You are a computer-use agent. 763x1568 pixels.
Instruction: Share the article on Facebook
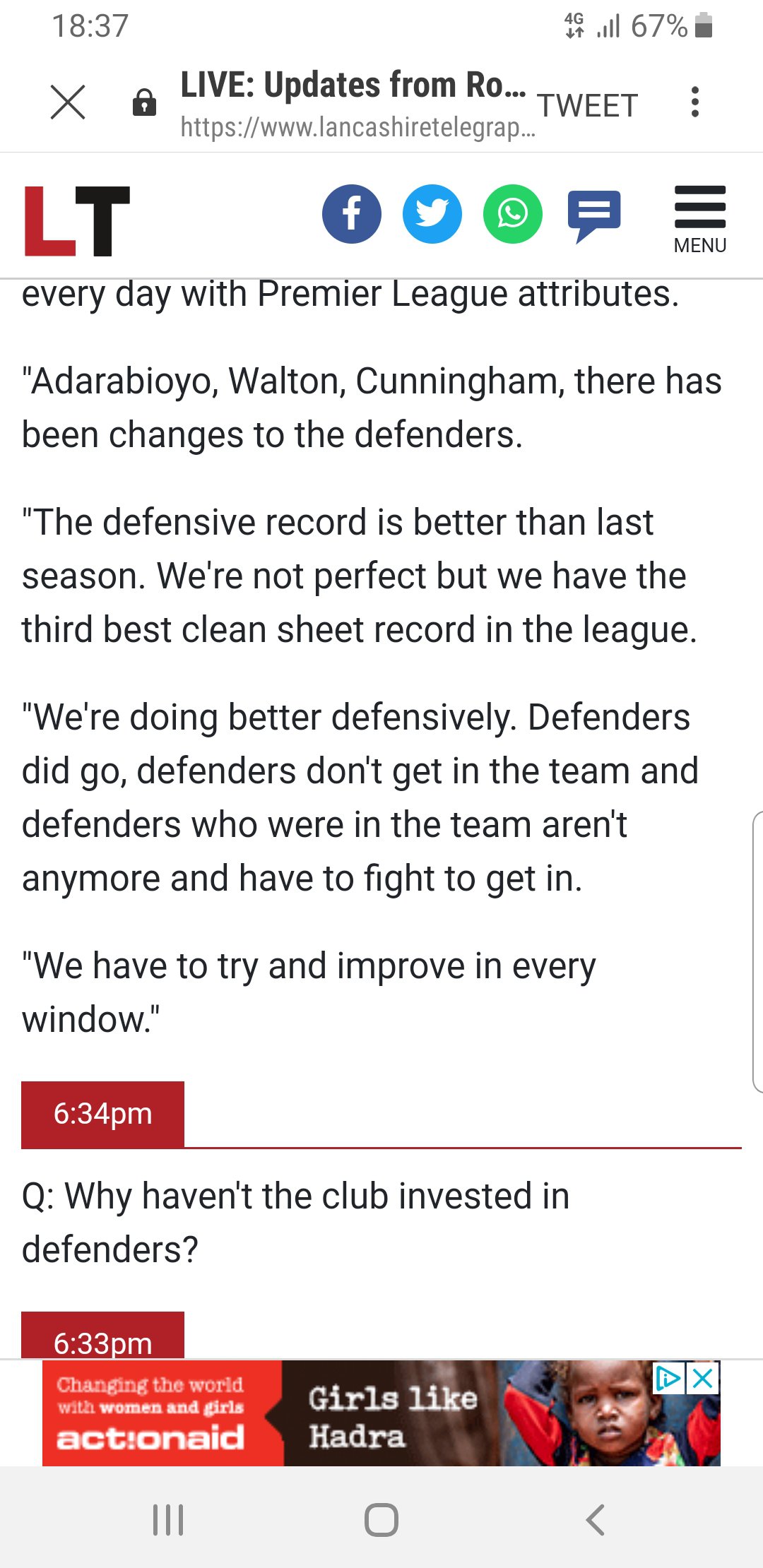352,214
